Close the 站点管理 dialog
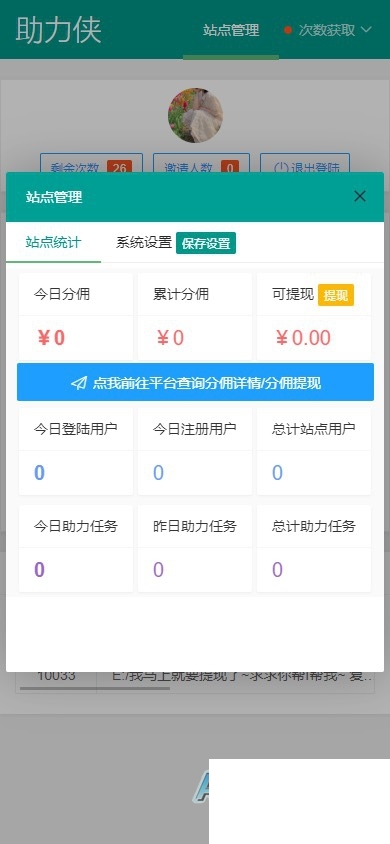 [360, 196]
